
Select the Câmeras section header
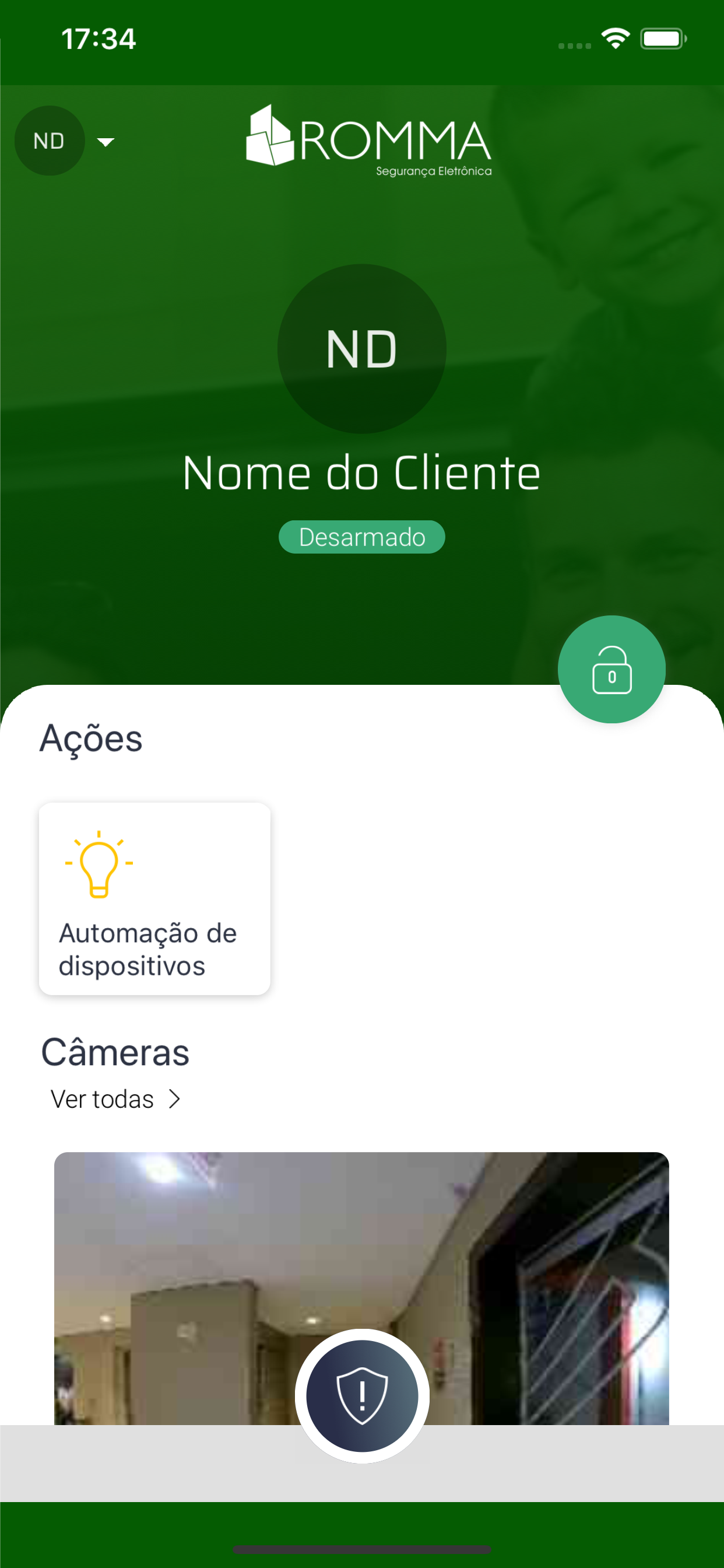[115, 1051]
